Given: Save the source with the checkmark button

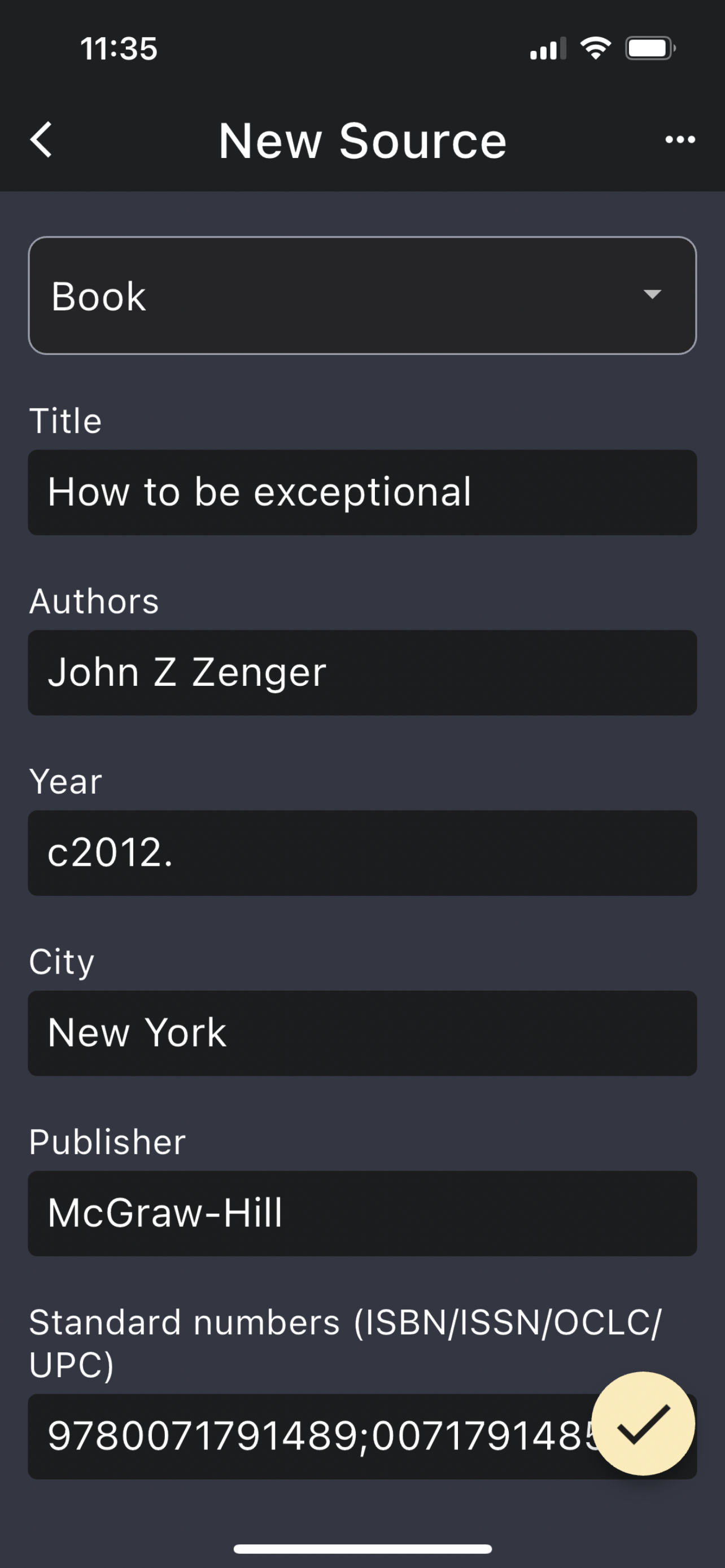Looking at the screenshot, I should tap(643, 1423).
